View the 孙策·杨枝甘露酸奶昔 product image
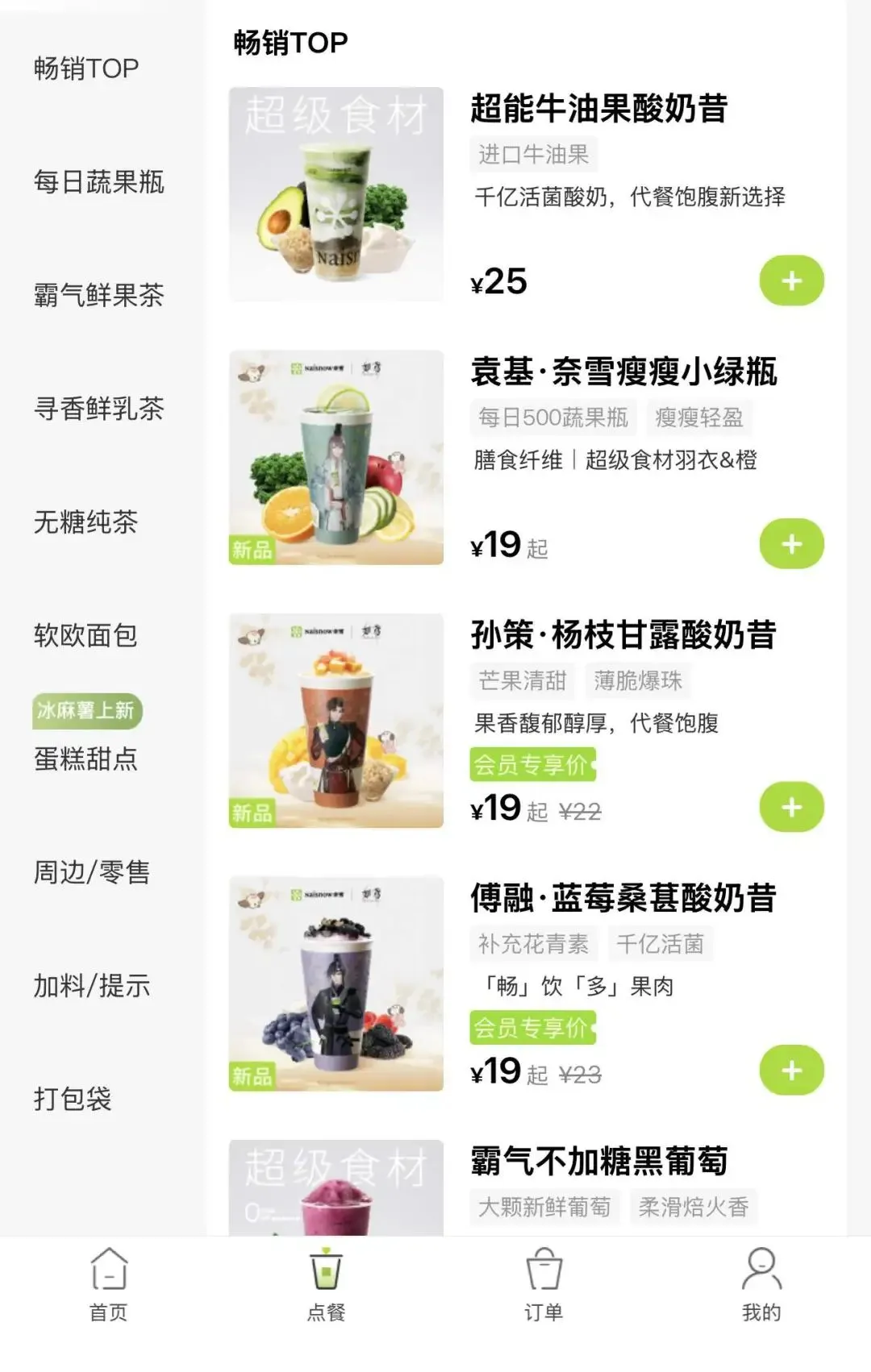 click(x=336, y=721)
